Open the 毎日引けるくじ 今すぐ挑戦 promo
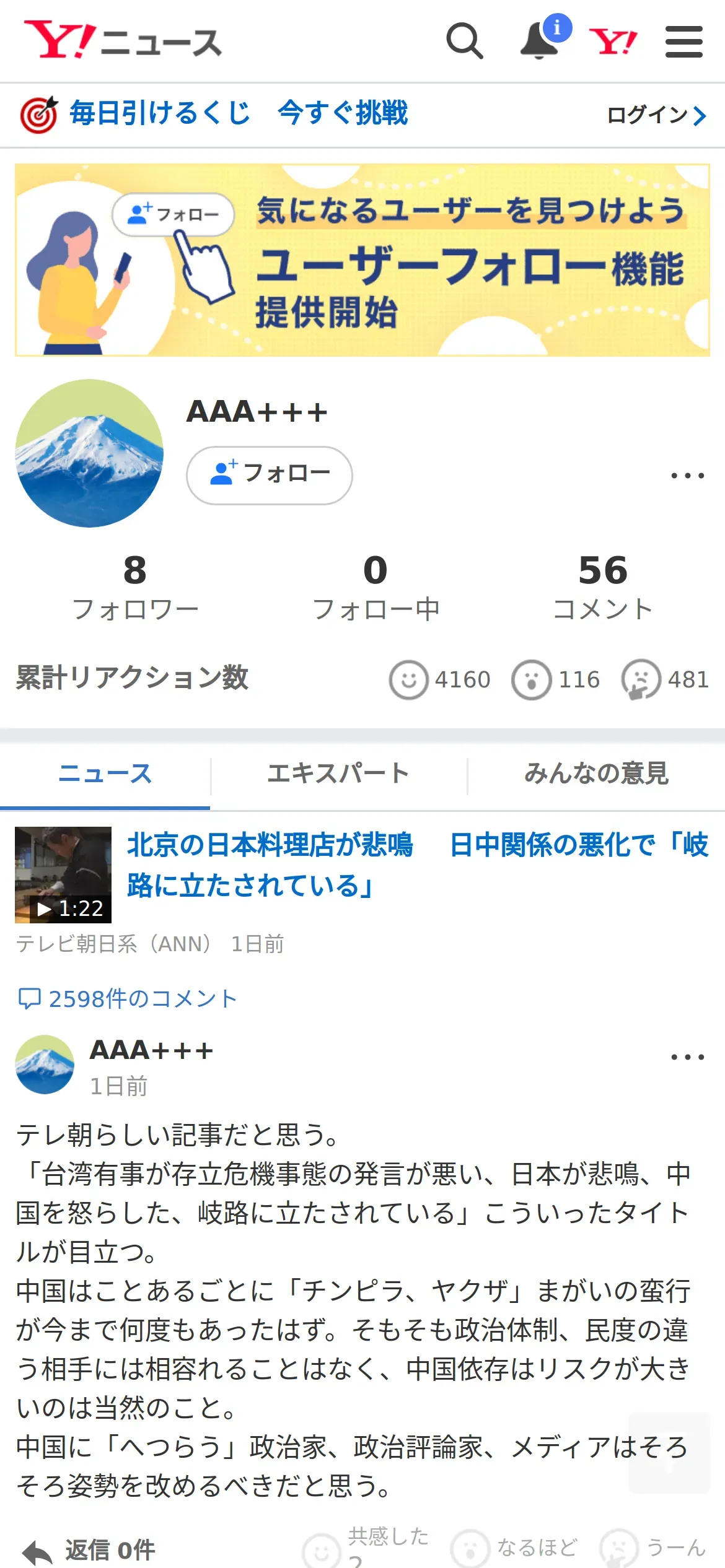 pyautogui.click(x=214, y=114)
